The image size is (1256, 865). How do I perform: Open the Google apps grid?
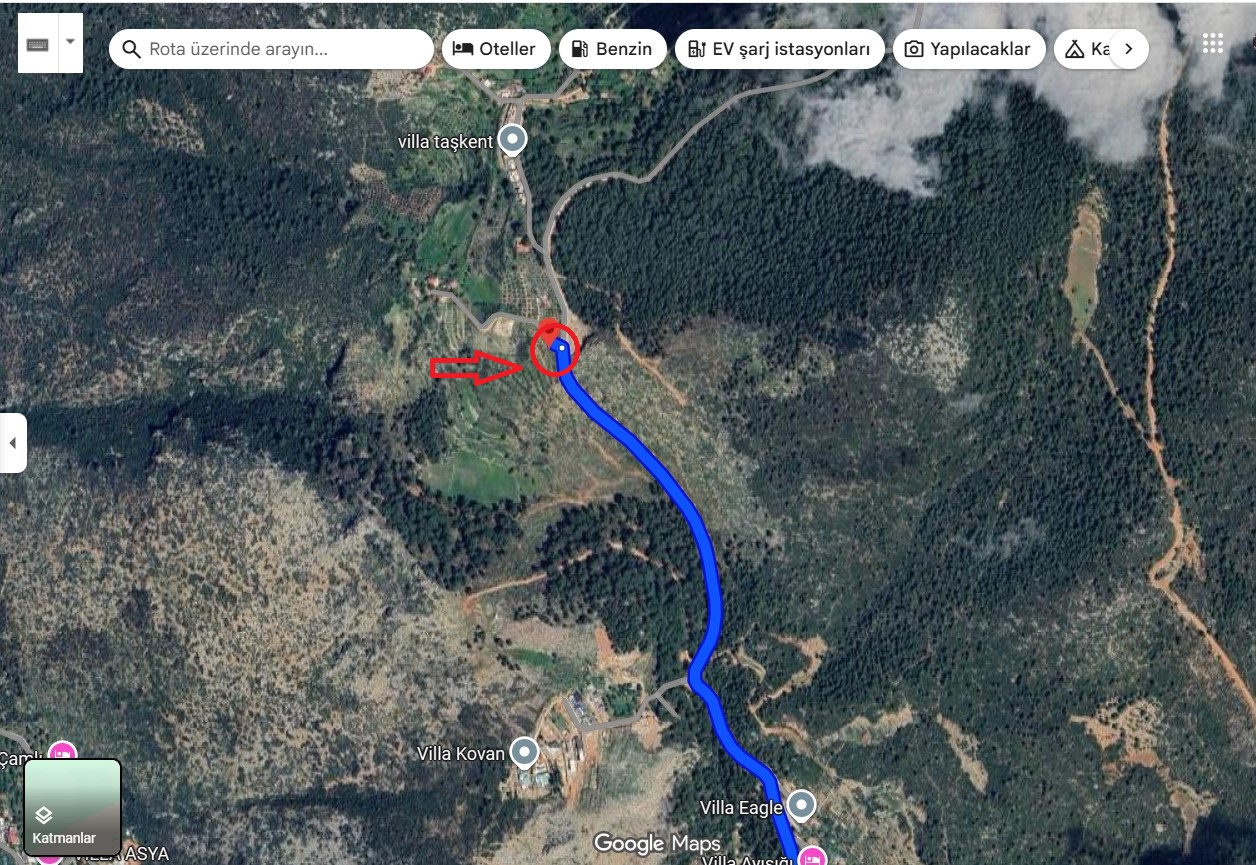1213,43
